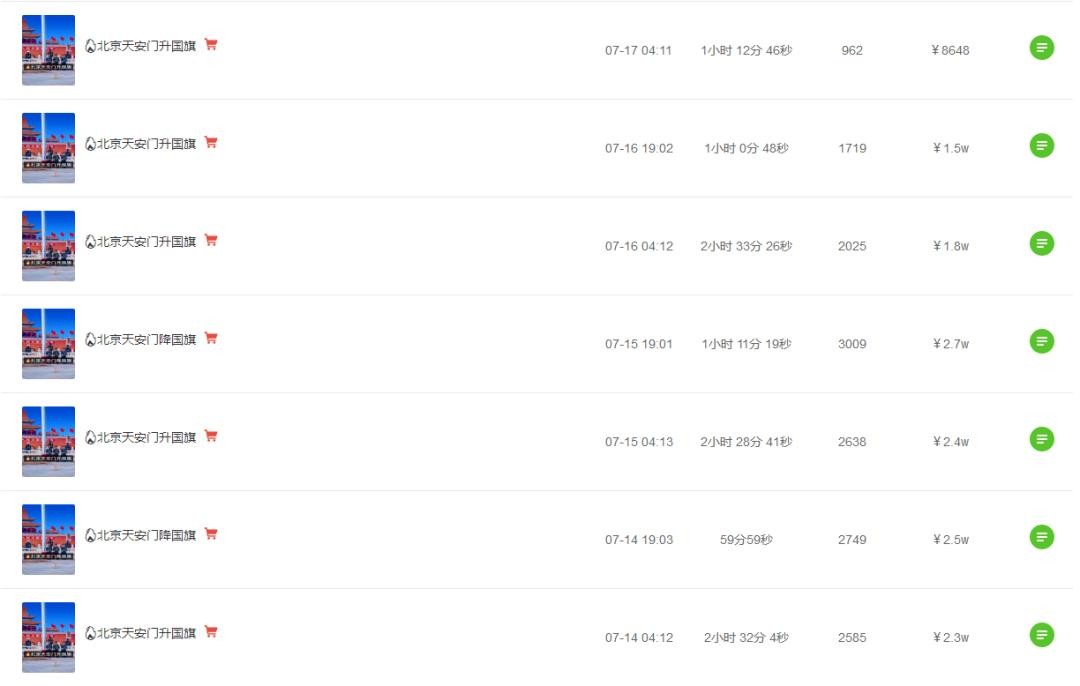
Task: Open the livestream thumbnail dated 07-14 04:12
Action: click(48, 638)
